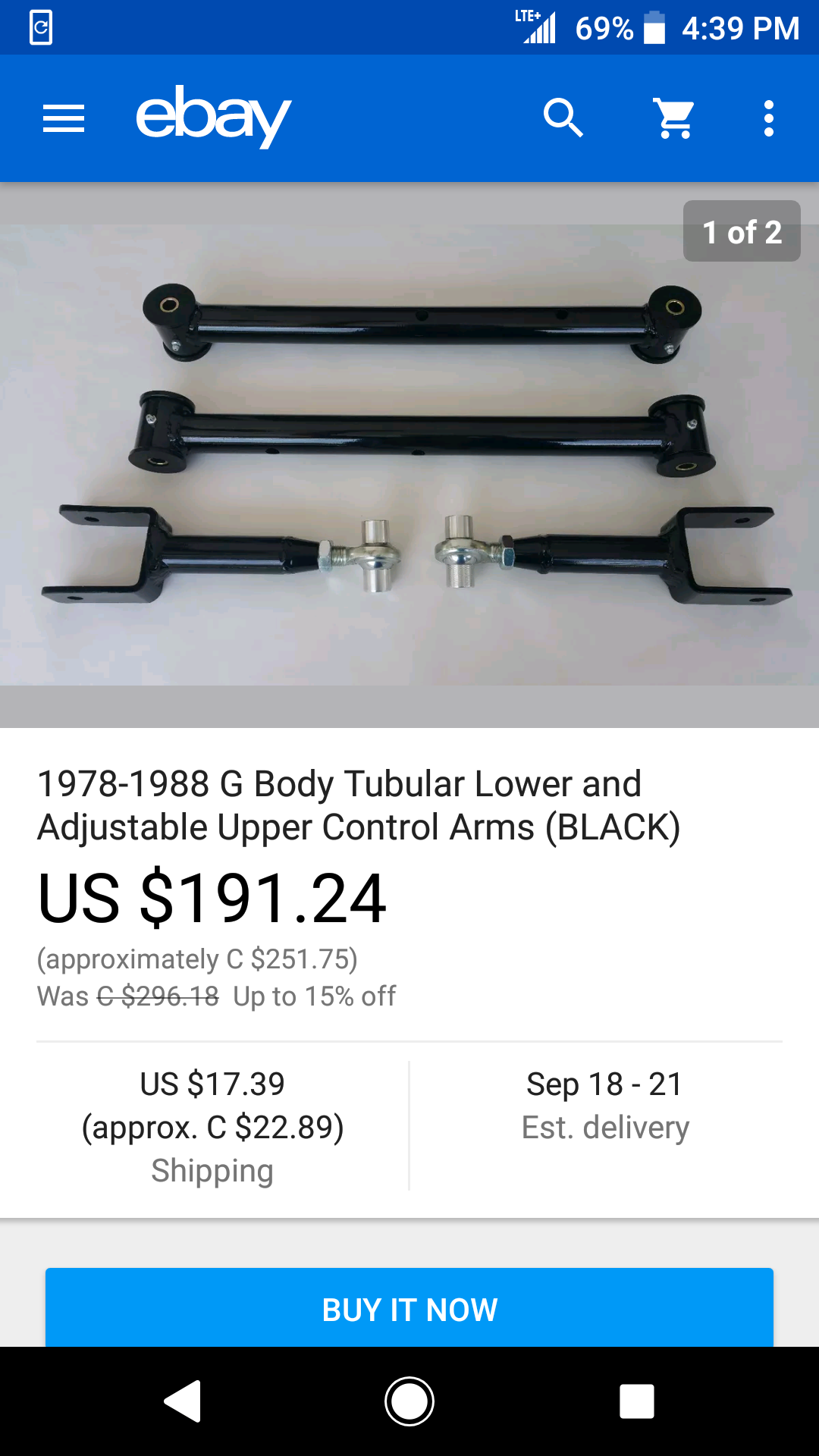Open the hamburger navigation menu
Image resolution: width=819 pixels, height=1456 pixels.
64,118
